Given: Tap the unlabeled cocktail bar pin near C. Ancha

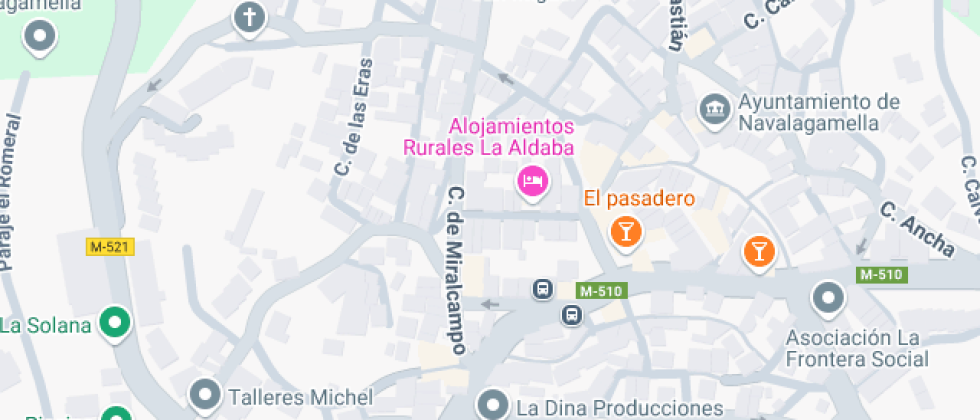Looking at the screenshot, I should pyautogui.click(x=759, y=252).
